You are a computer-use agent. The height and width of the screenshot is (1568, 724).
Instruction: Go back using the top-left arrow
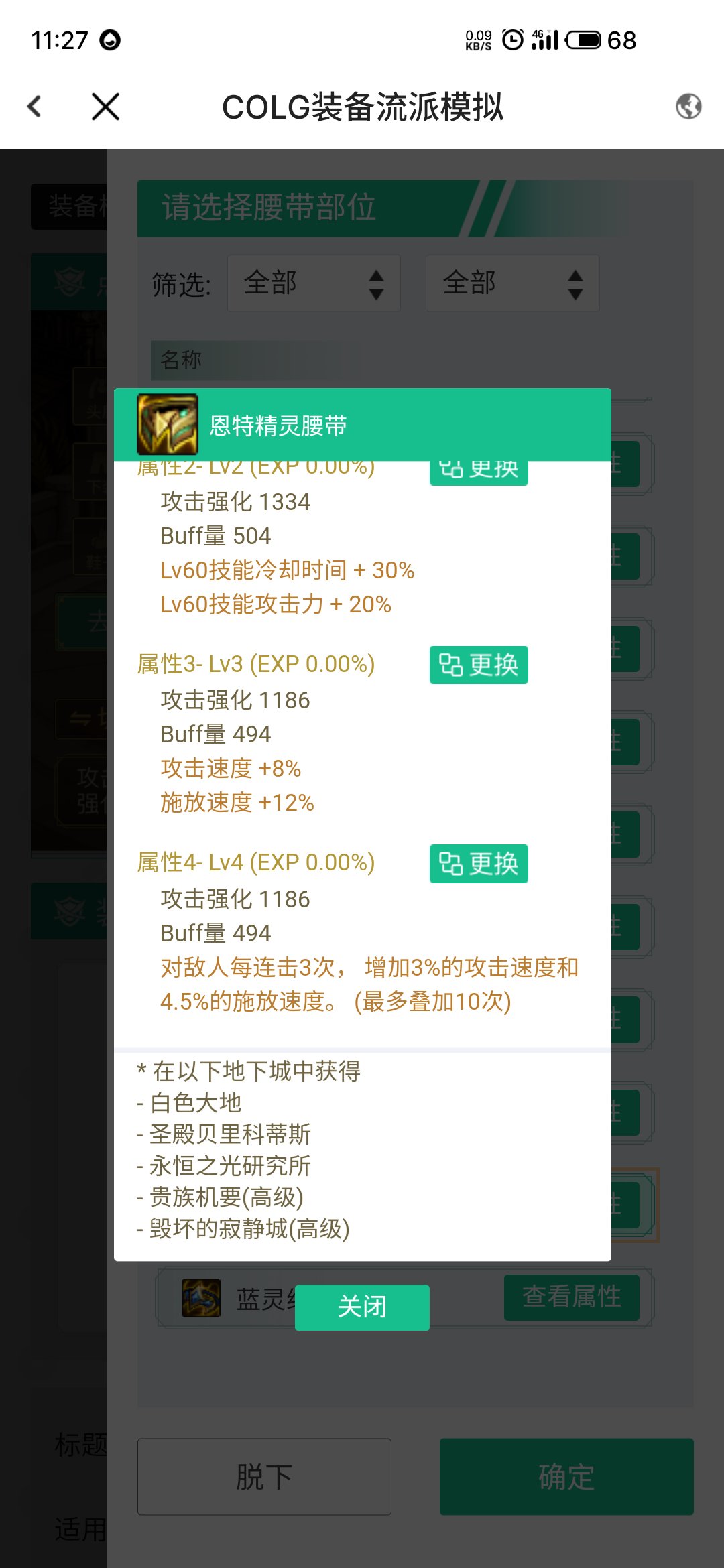click(35, 107)
